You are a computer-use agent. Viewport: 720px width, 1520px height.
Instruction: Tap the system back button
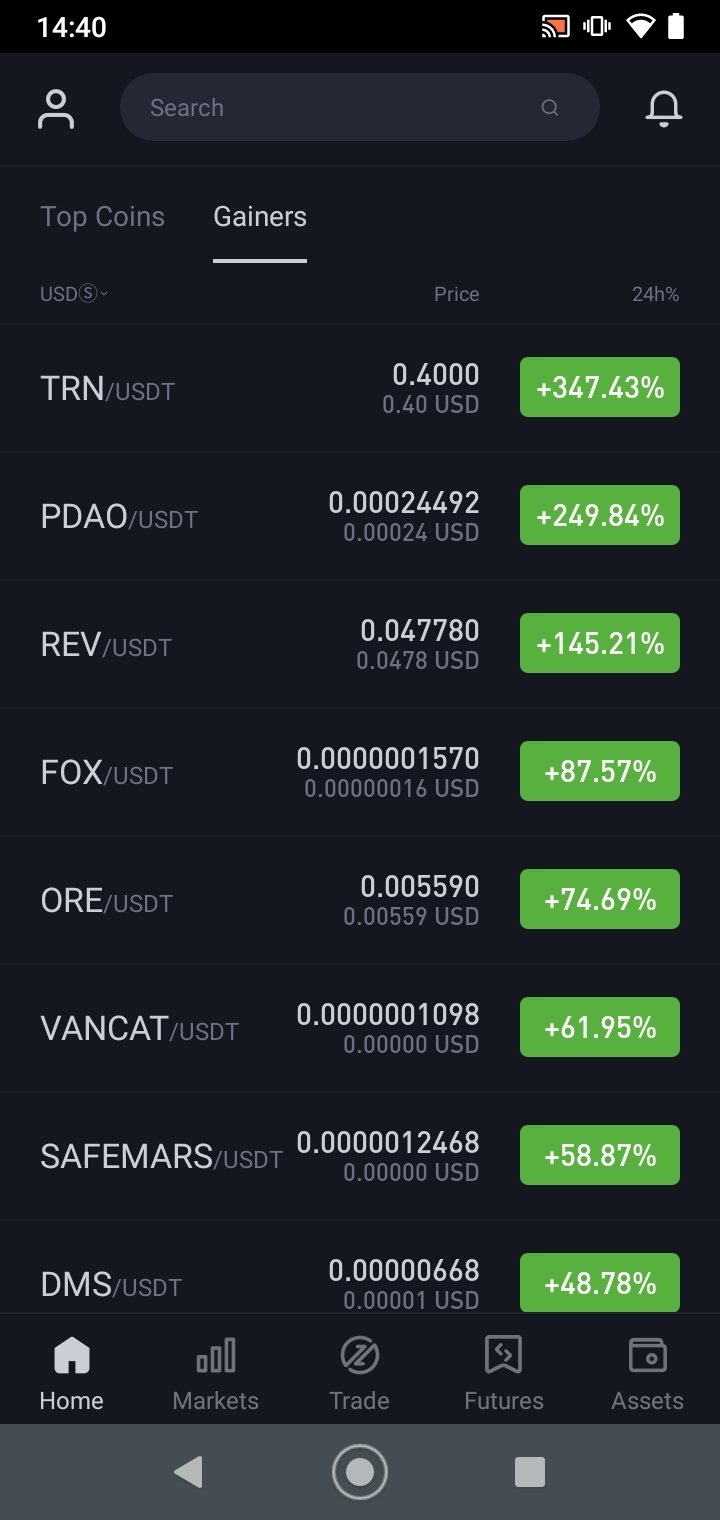[x=188, y=1472]
